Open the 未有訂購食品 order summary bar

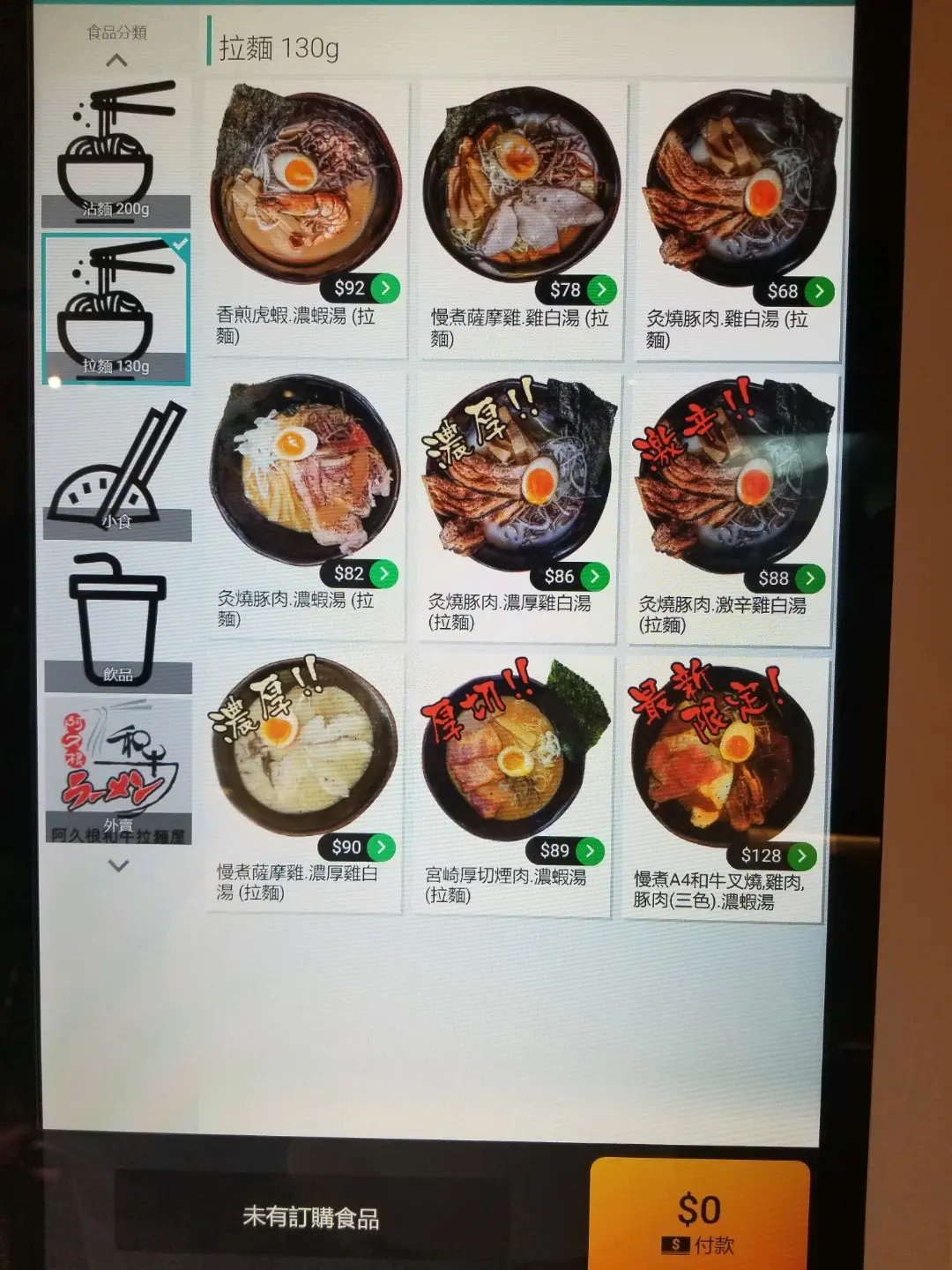[311, 1218]
